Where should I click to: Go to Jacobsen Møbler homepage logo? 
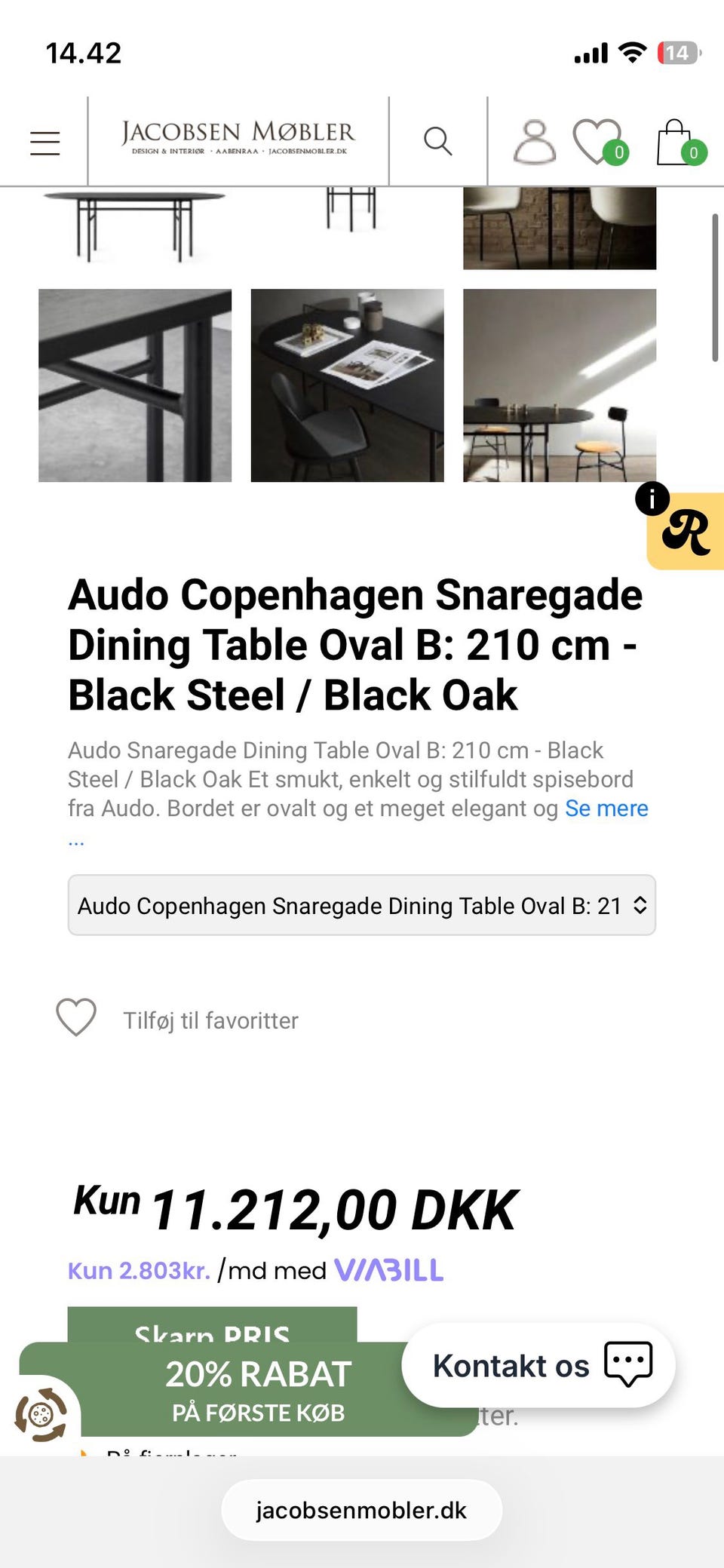pos(238,139)
